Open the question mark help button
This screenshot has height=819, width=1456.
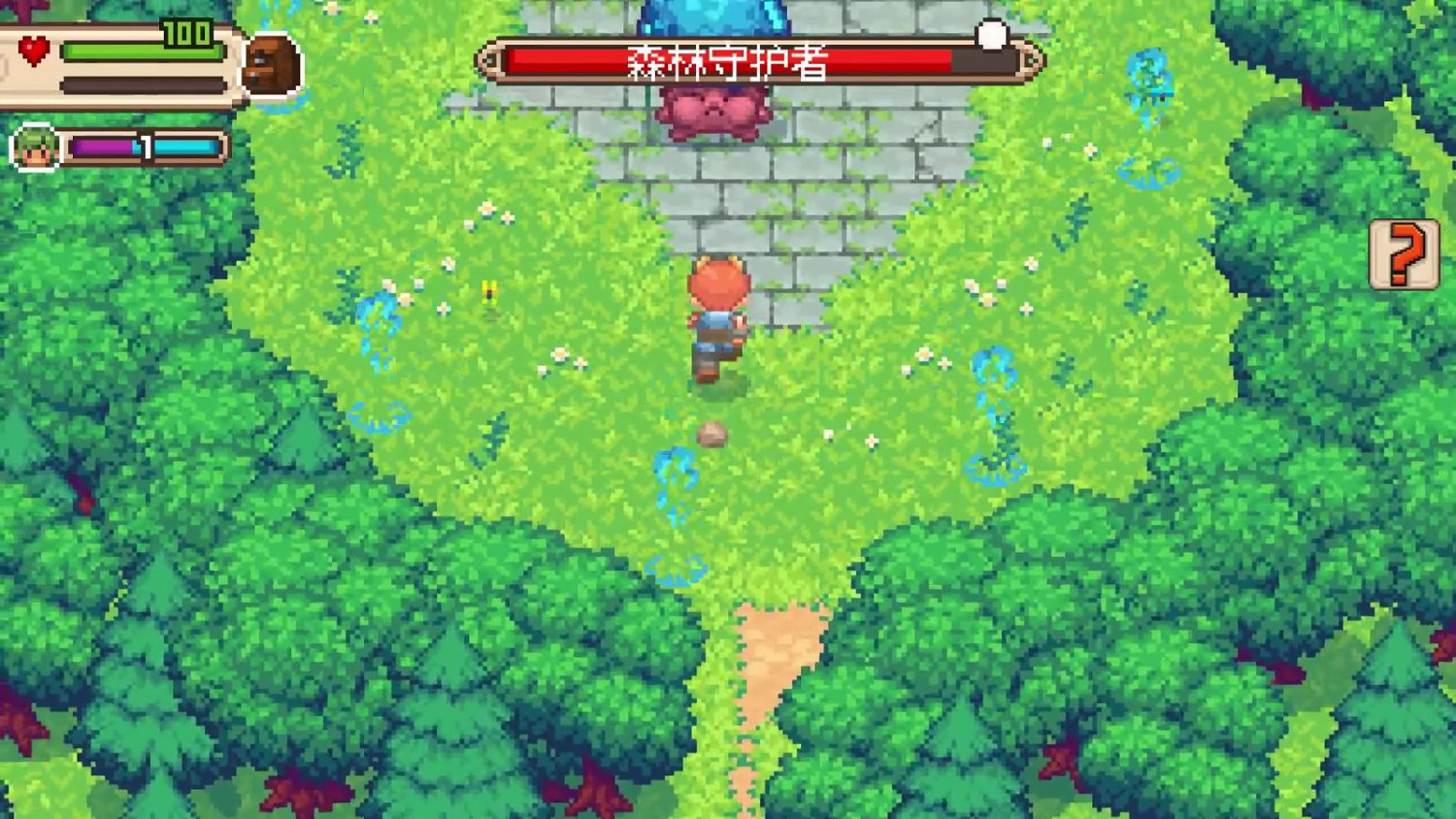(1404, 254)
